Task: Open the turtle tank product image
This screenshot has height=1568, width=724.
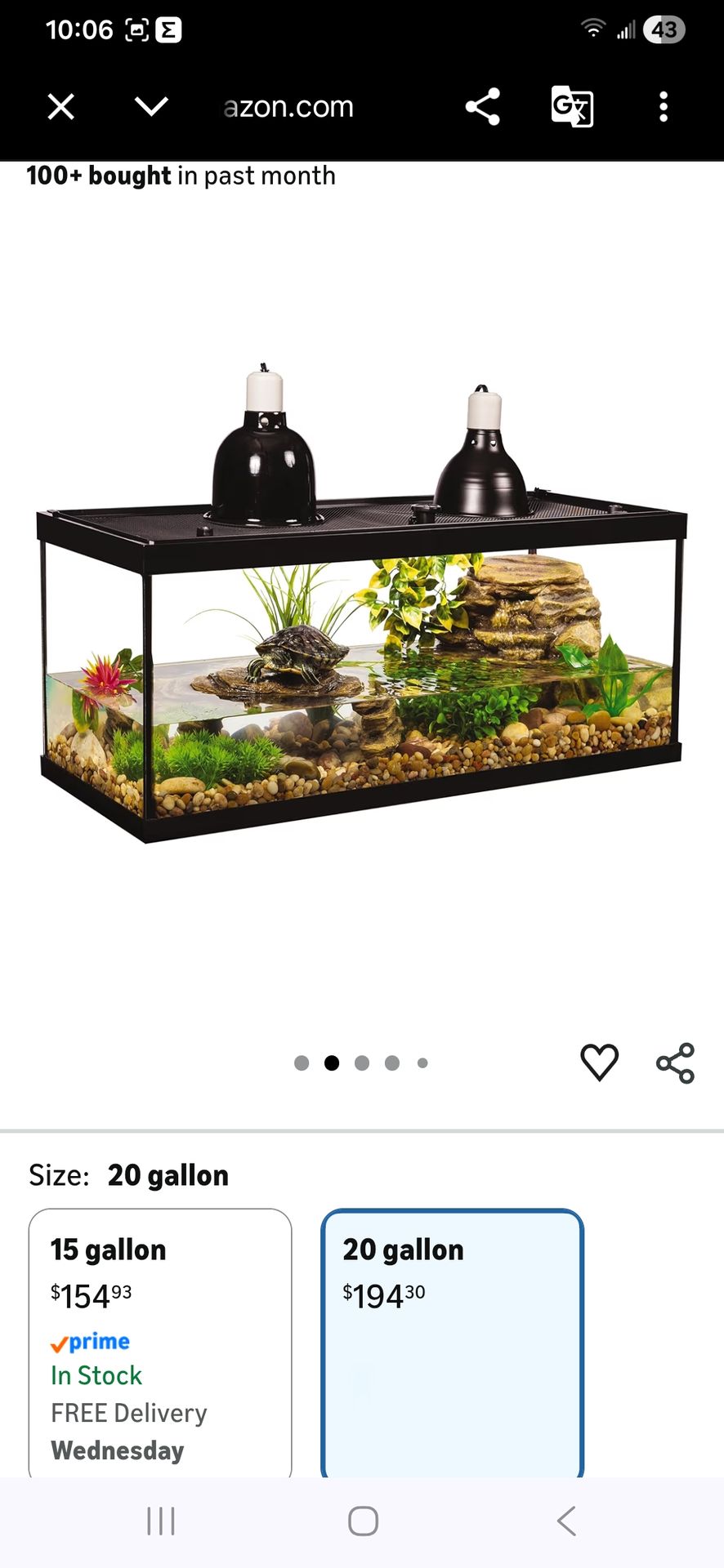Action: point(361,604)
